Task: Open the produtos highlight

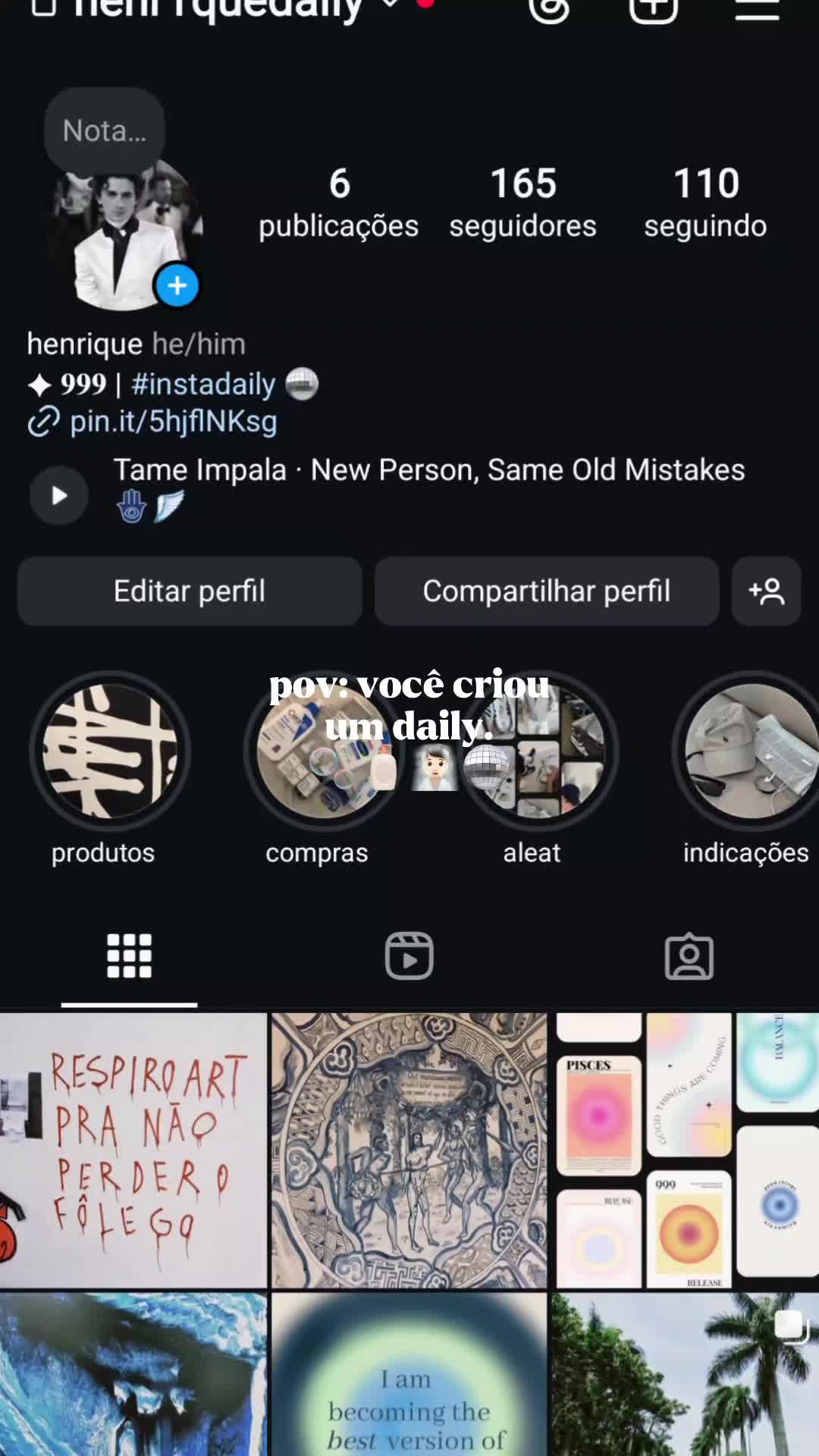Action: 110,752
